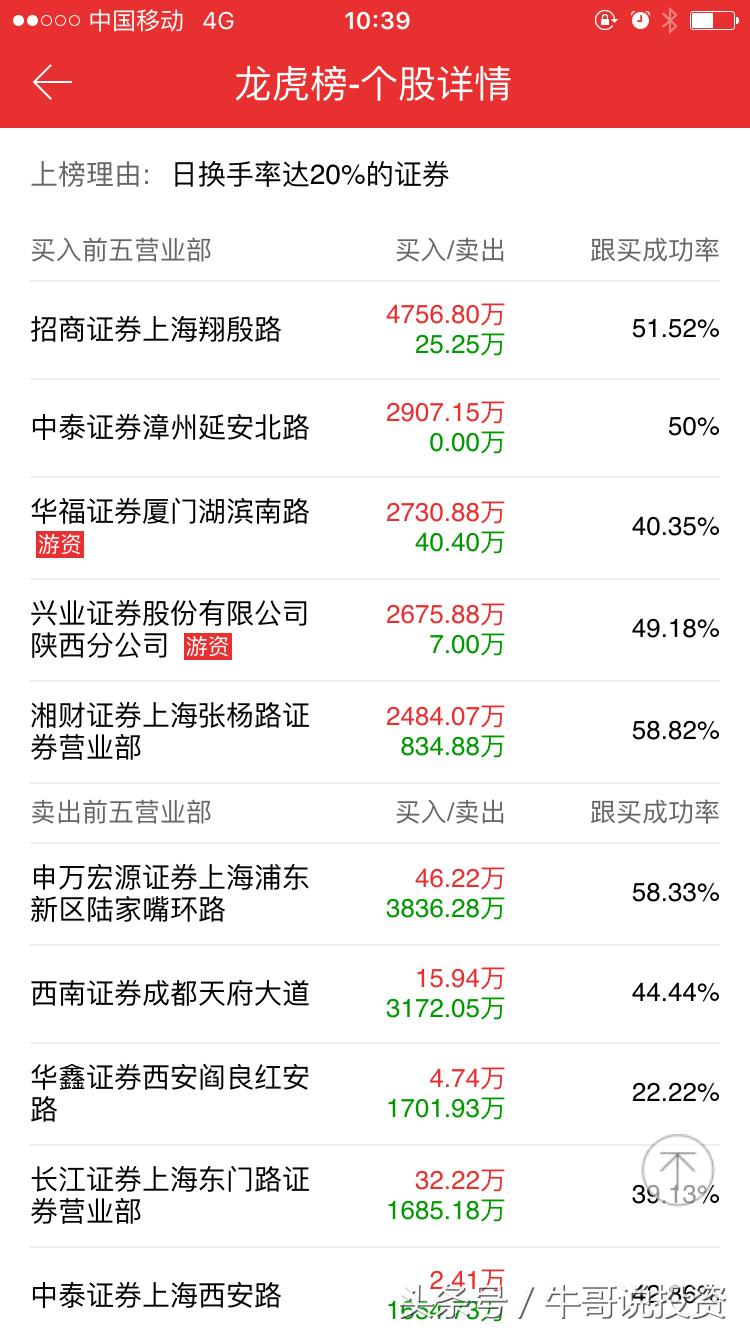The image size is (750, 1334).
Task: Tap the clock showing 10:39
Action: coord(375,21)
